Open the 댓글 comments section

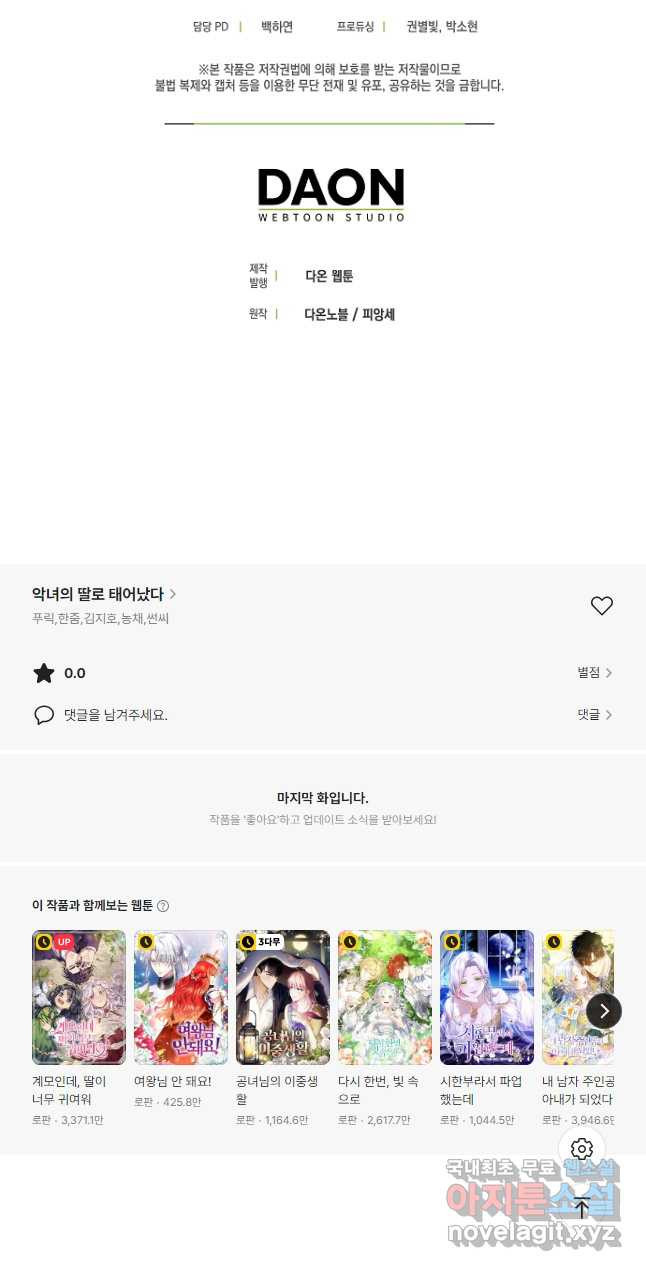[x=594, y=715]
